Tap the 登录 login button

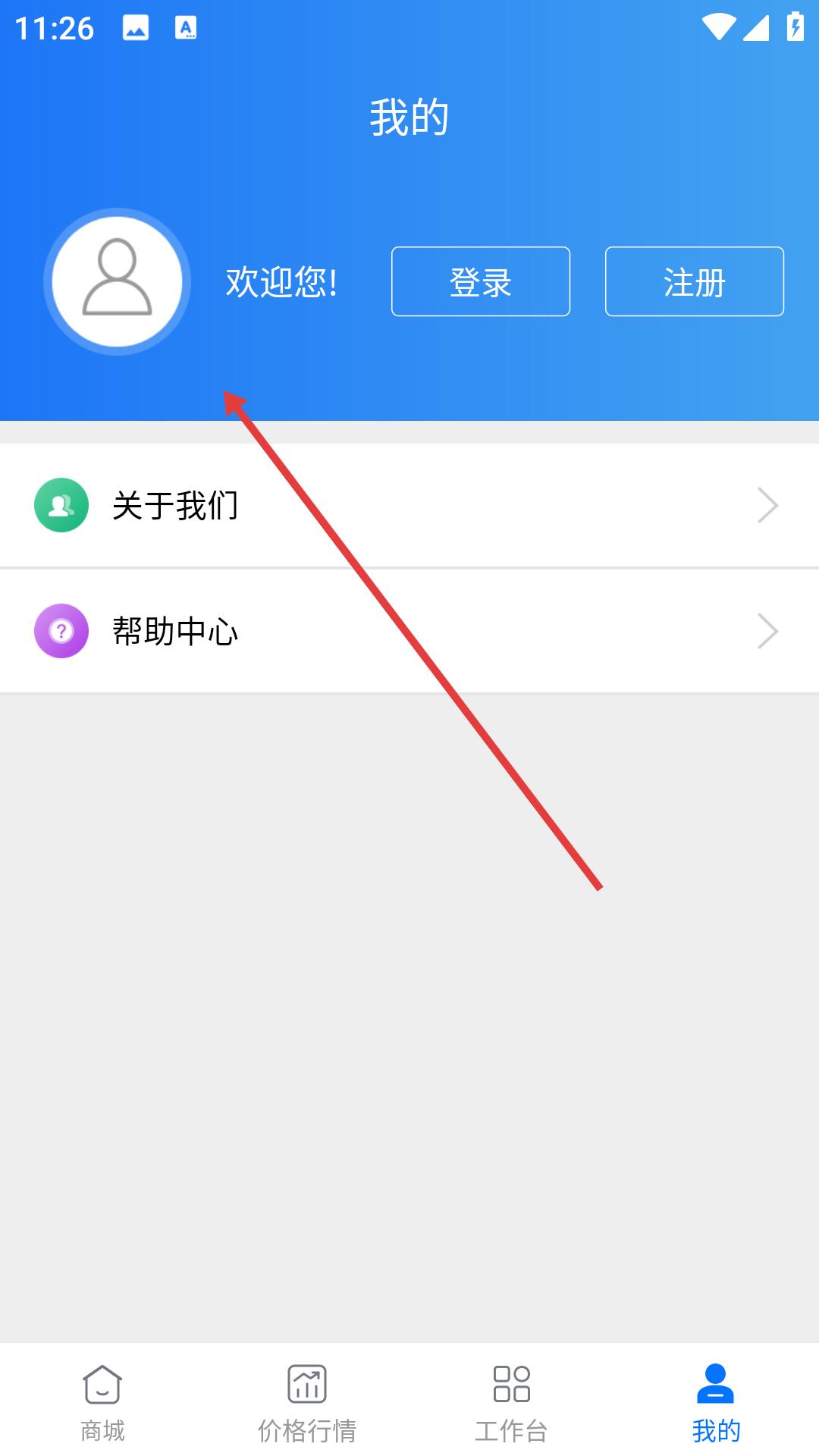tap(481, 281)
